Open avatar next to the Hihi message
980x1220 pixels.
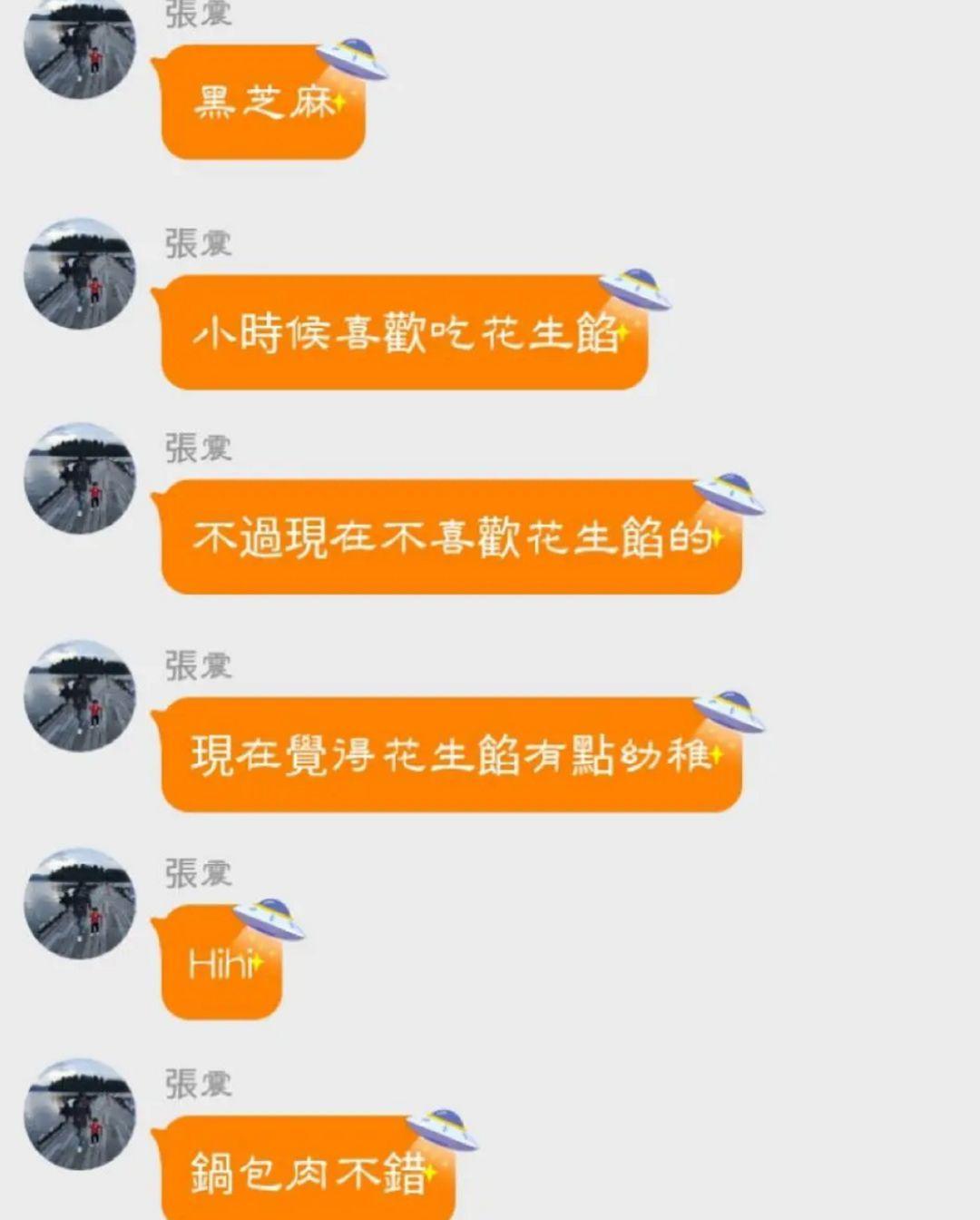point(79,903)
